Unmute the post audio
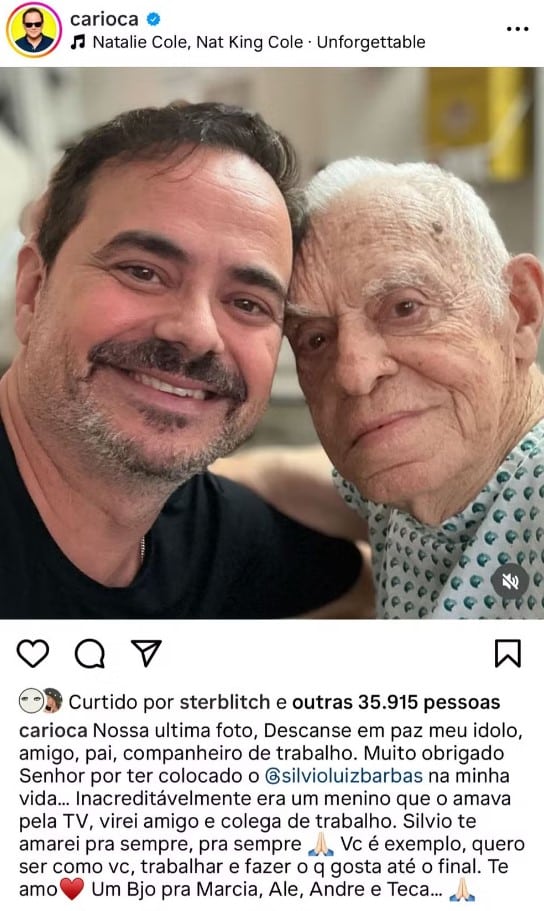Image resolution: width=544 pixels, height=911 pixels. point(510,580)
